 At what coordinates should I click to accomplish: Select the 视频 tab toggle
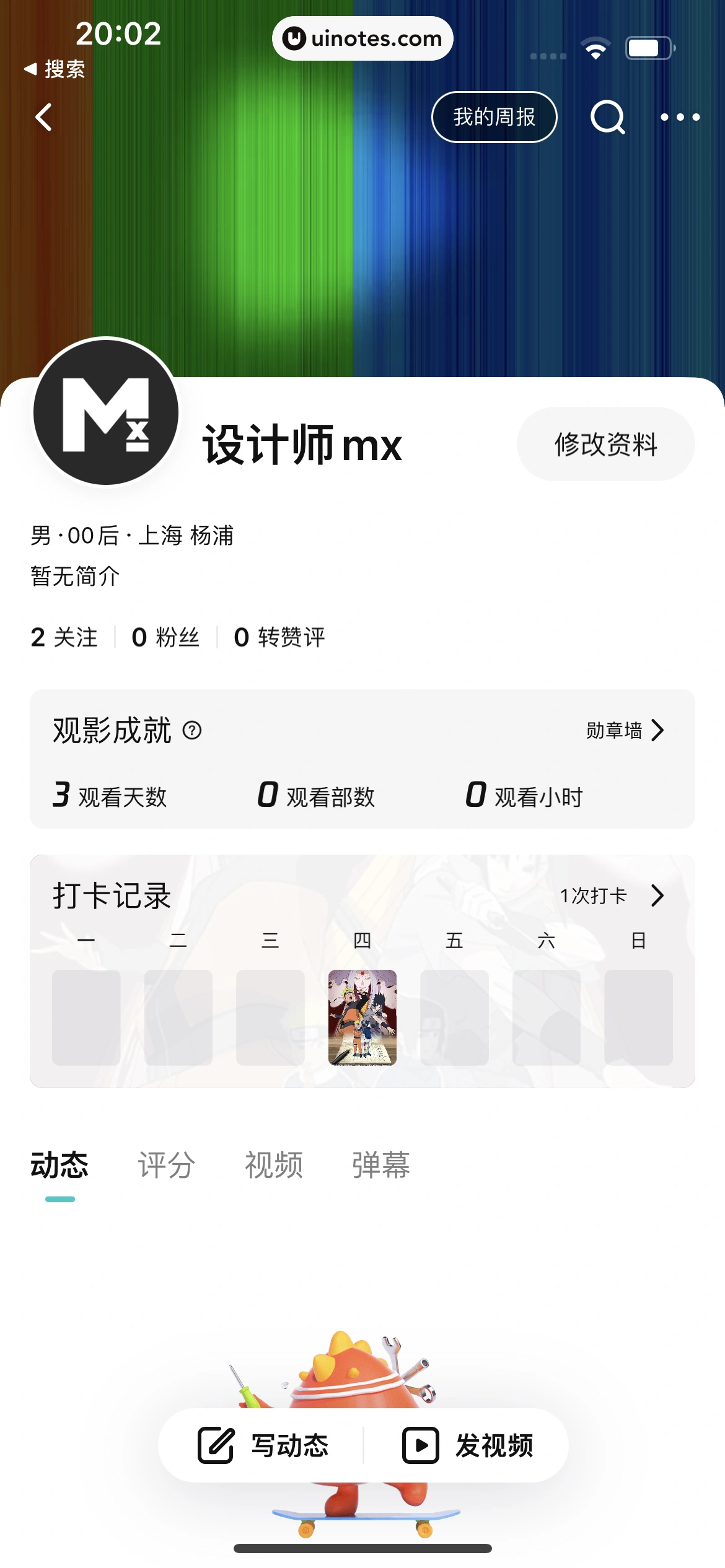tap(273, 1164)
